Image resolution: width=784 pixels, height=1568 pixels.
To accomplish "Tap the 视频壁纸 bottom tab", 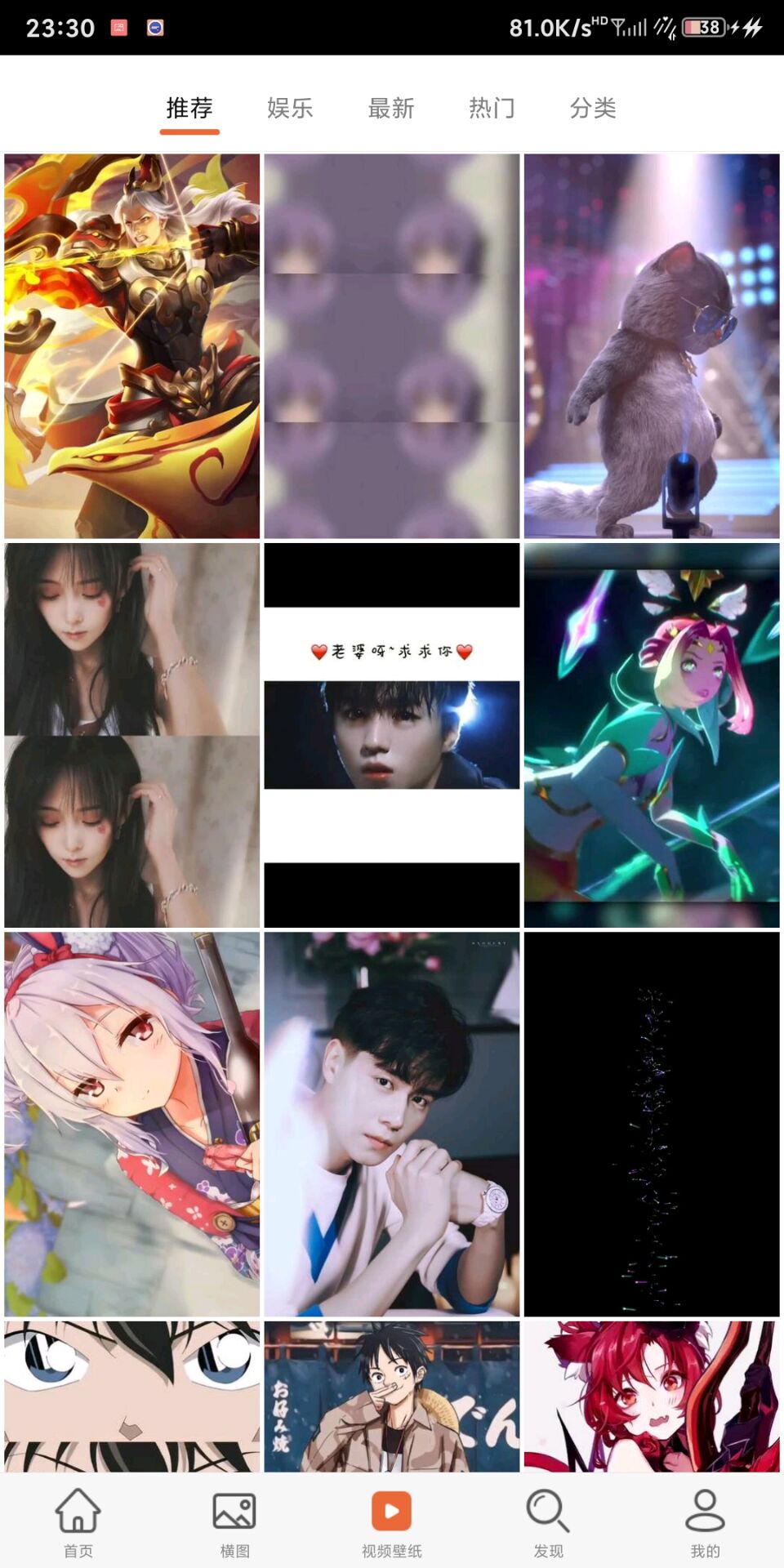I will pos(392,1521).
